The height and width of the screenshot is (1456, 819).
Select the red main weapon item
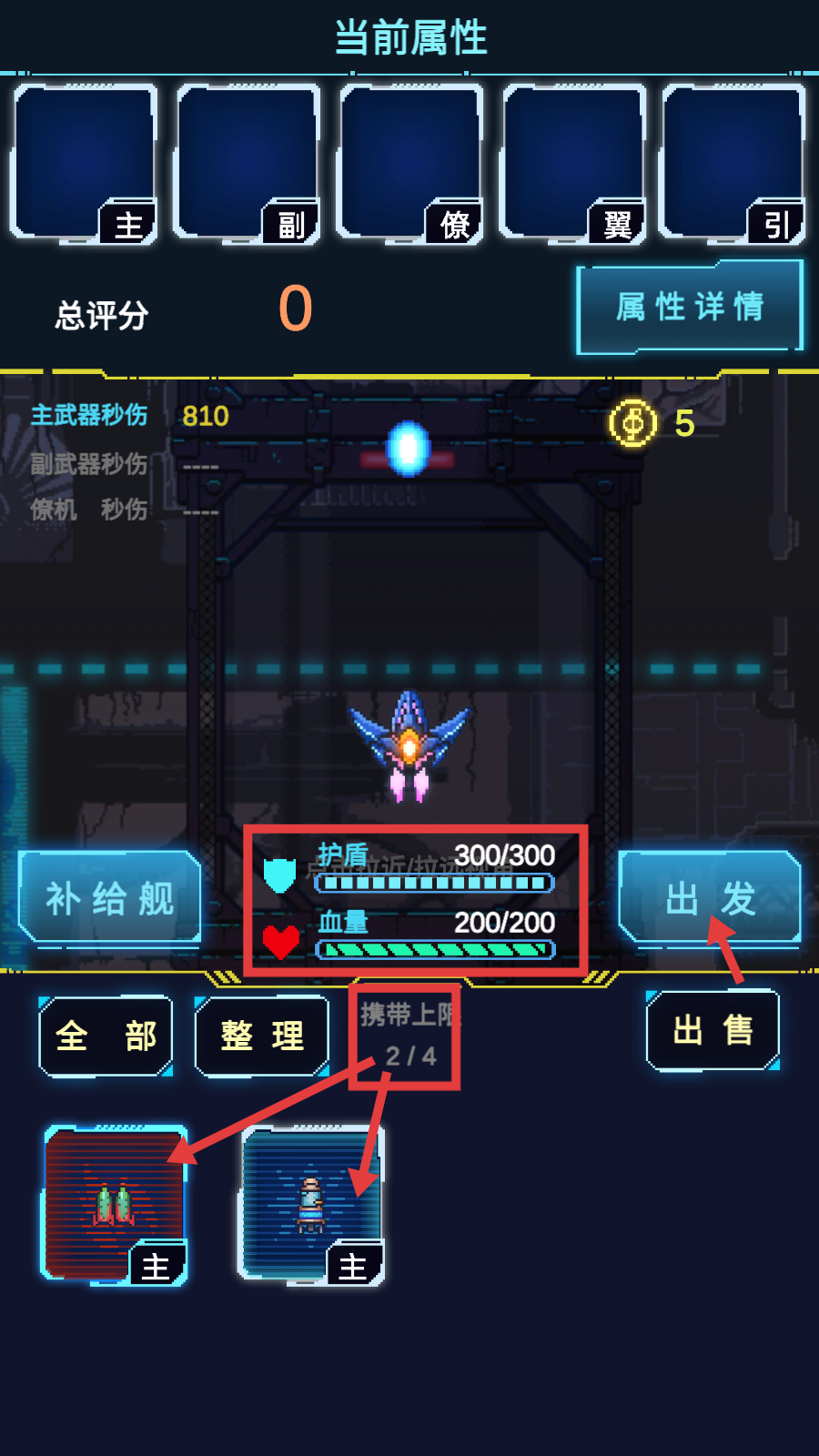[x=115, y=1204]
